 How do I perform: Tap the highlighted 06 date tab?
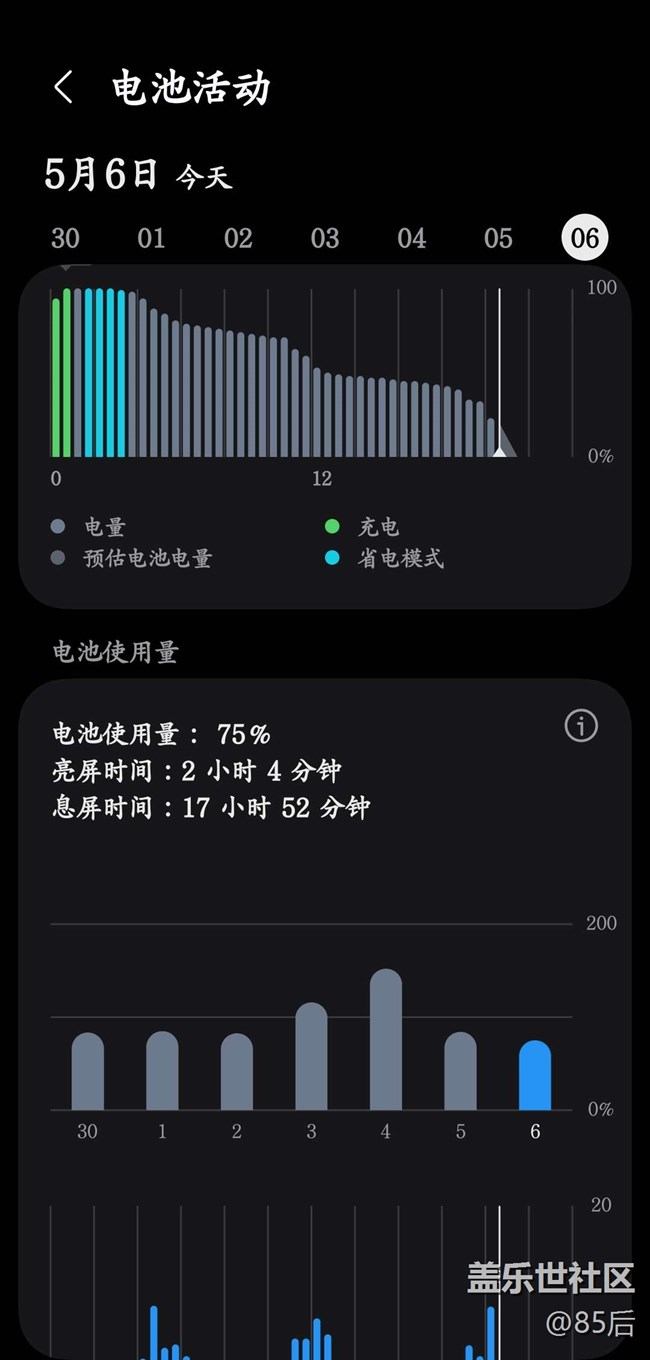click(585, 238)
